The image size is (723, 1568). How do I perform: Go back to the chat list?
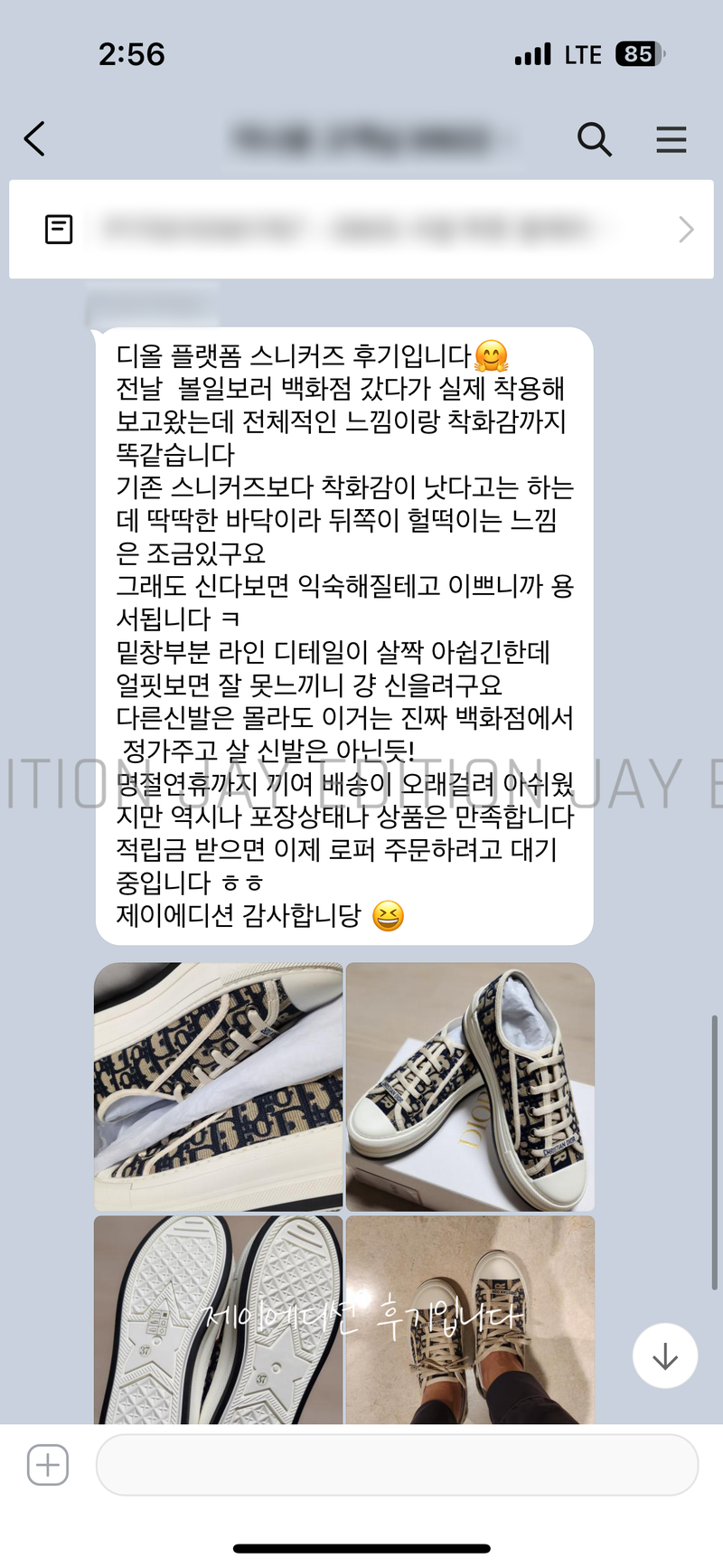(x=35, y=139)
